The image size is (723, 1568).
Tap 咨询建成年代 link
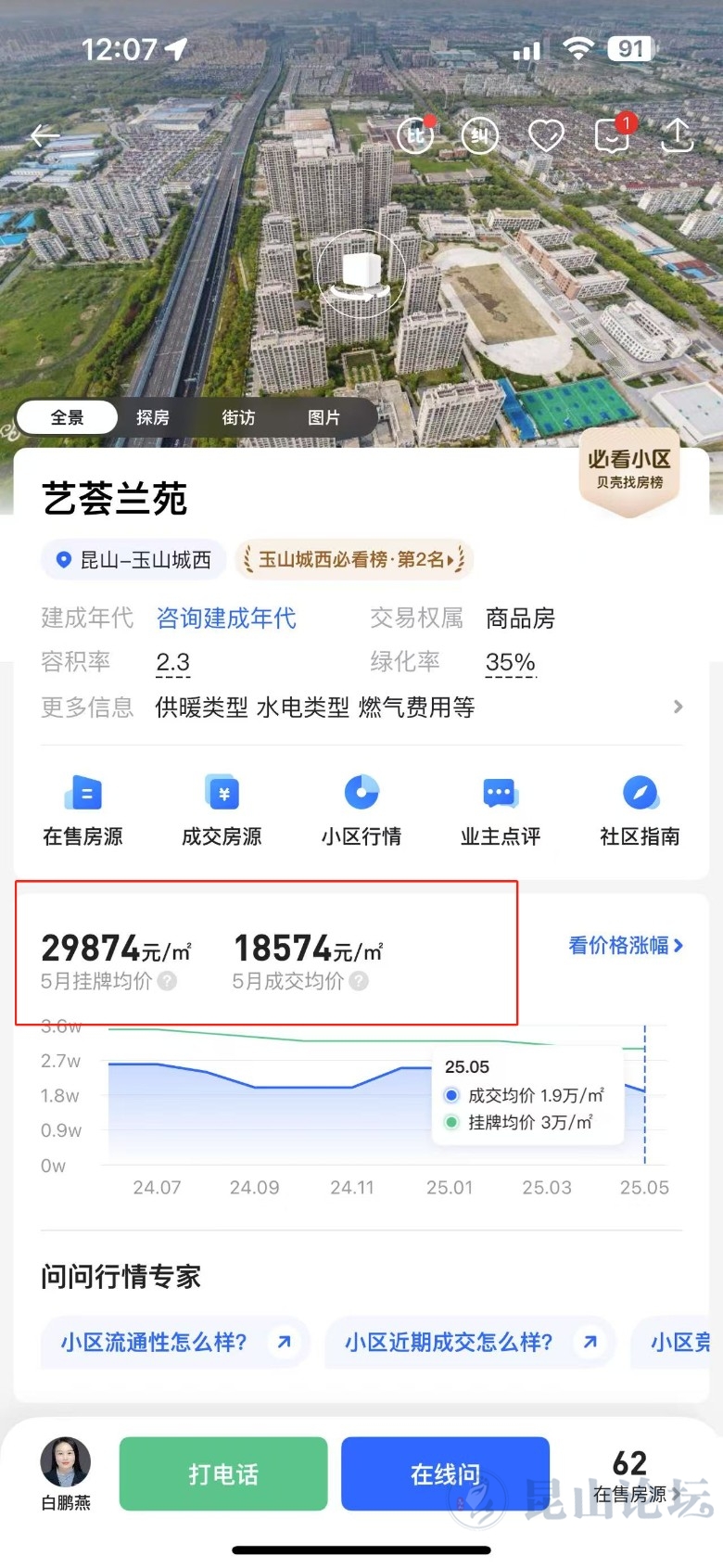[226, 618]
